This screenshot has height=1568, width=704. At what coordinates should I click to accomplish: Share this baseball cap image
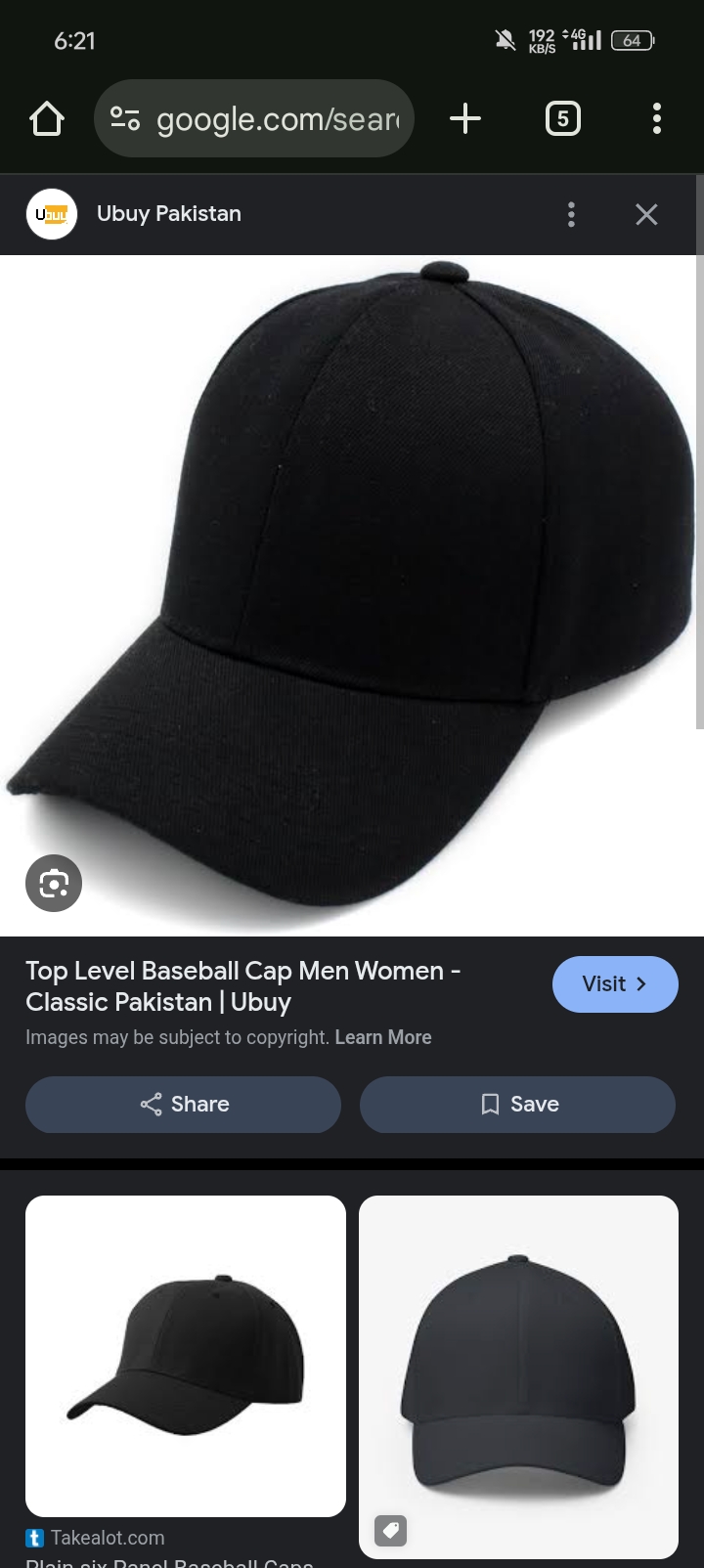(x=184, y=1105)
